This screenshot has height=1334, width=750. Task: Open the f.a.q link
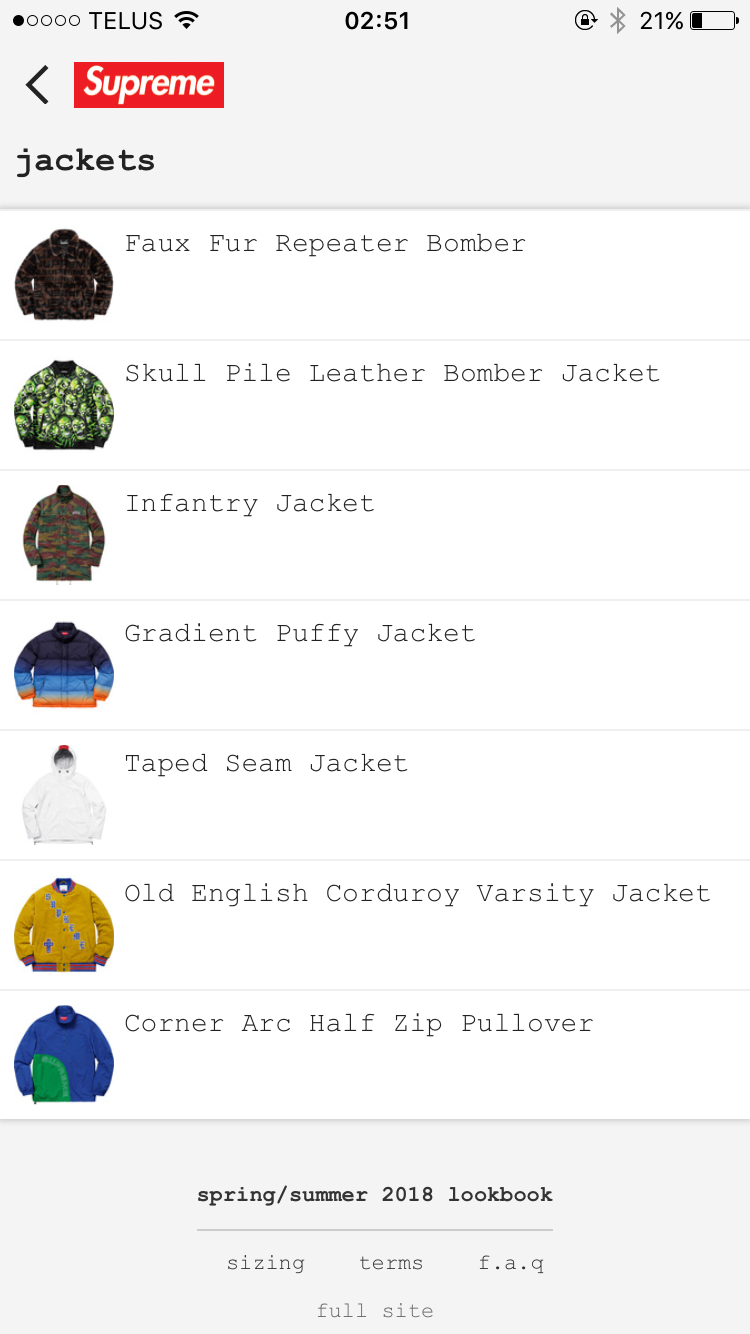pos(511,1263)
